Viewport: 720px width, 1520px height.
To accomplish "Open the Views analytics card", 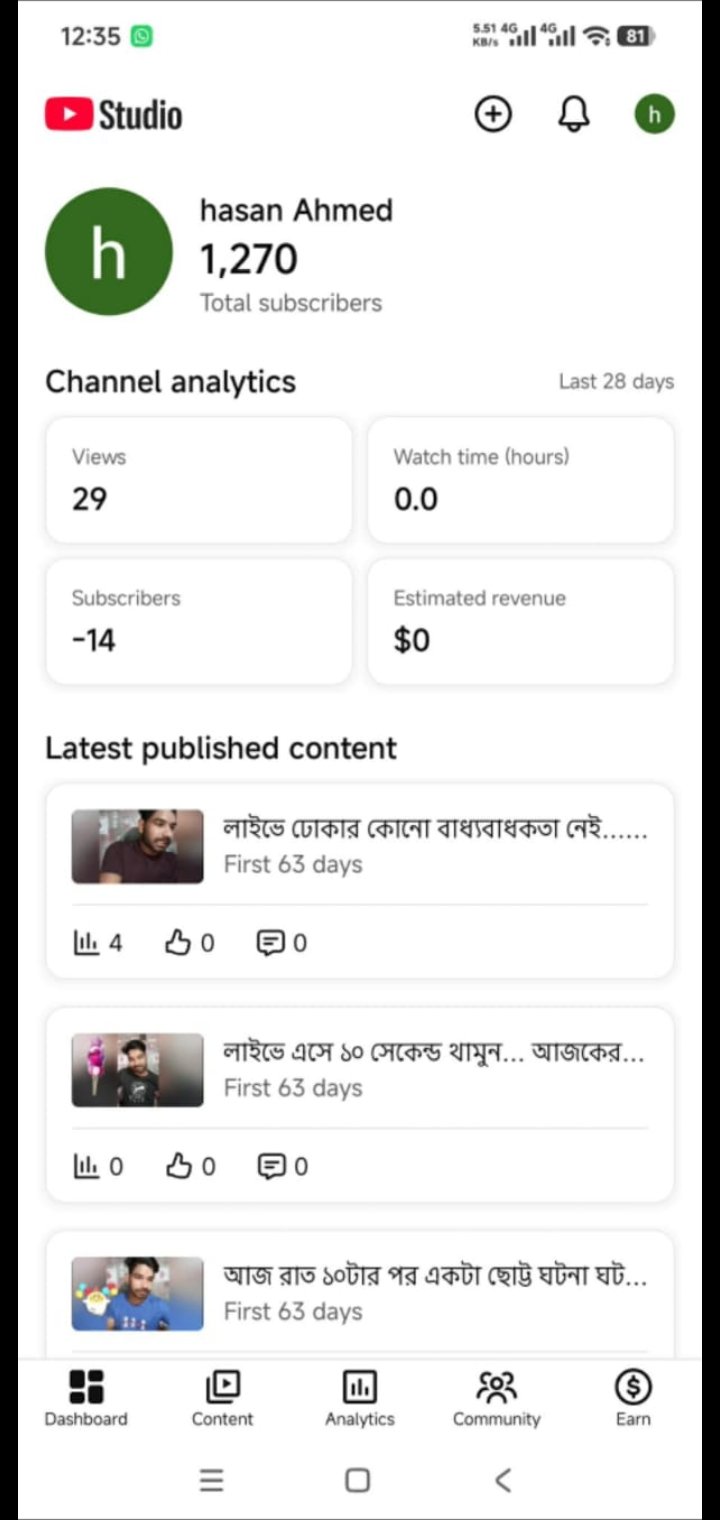I will coord(199,480).
